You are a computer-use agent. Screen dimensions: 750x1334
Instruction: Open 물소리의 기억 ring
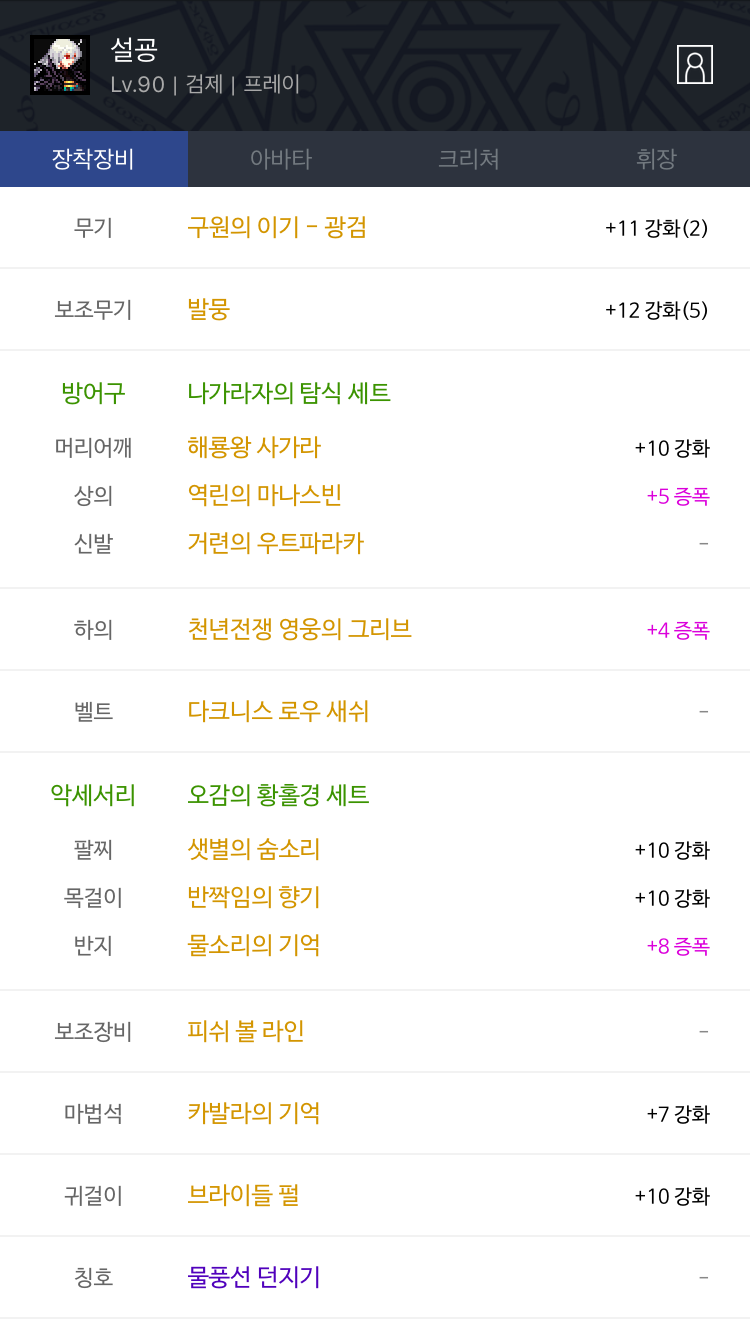click(254, 945)
